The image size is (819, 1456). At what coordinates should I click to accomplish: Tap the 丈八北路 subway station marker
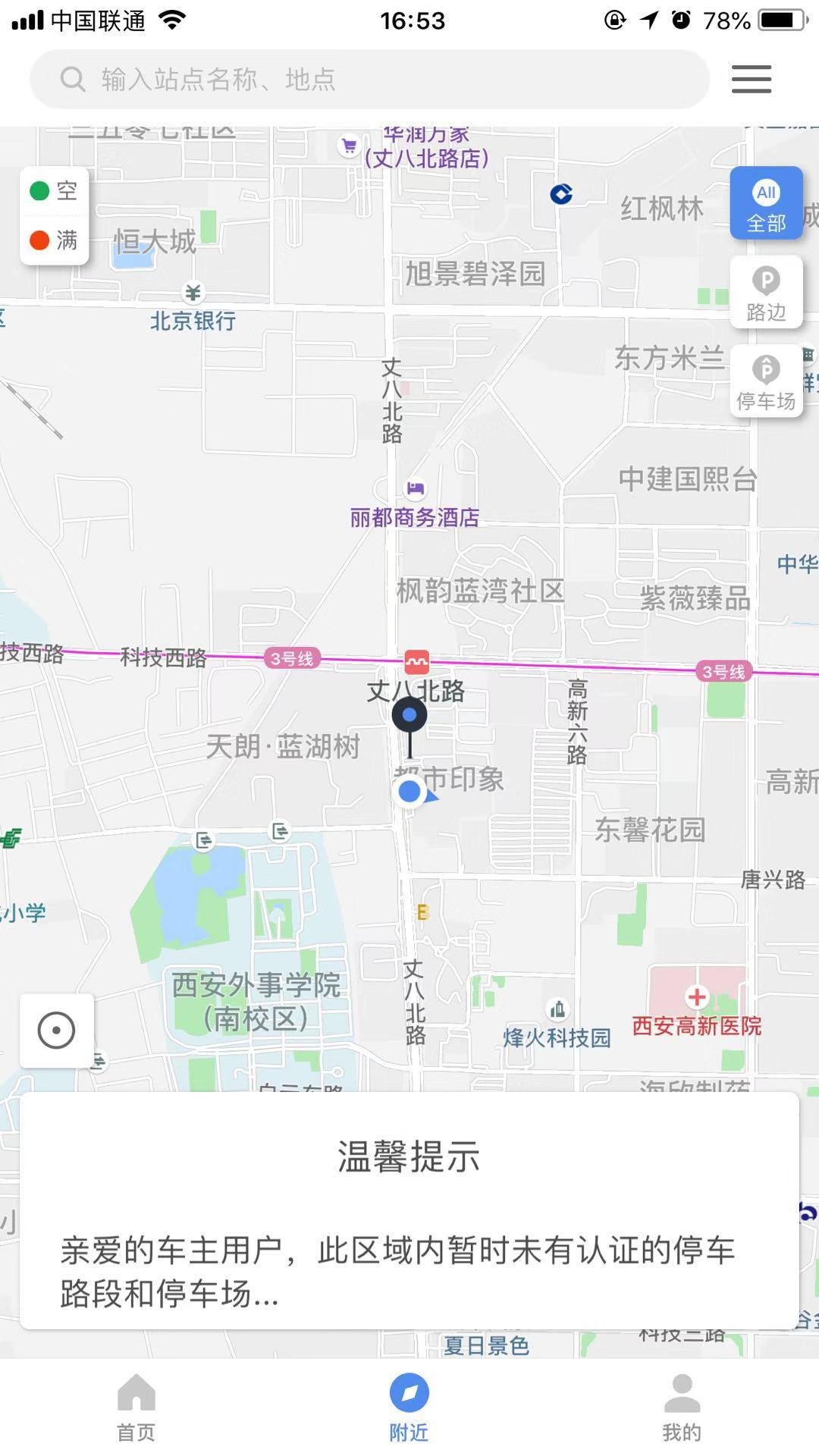[416, 662]
